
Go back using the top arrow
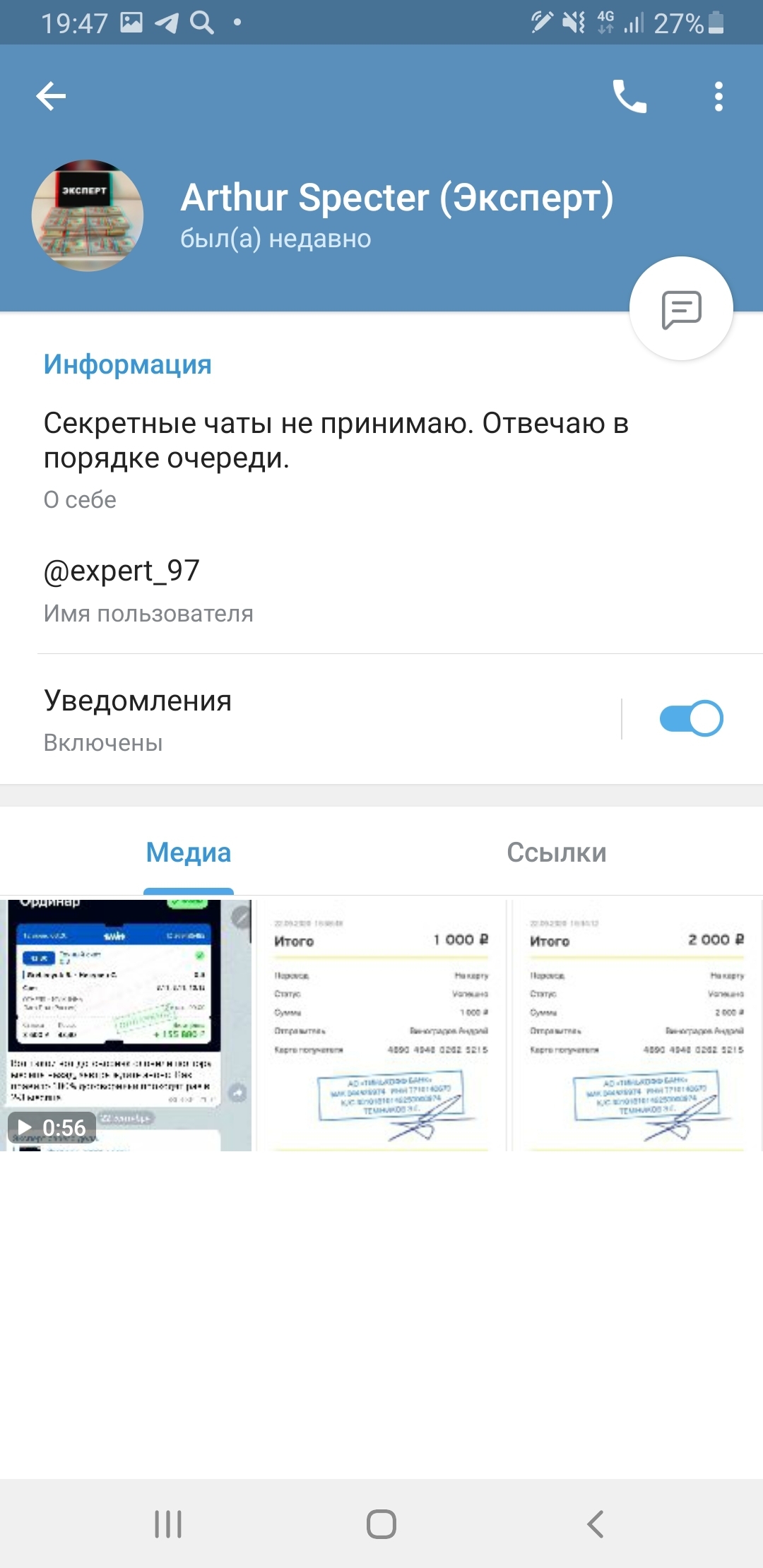coord(51,96)
